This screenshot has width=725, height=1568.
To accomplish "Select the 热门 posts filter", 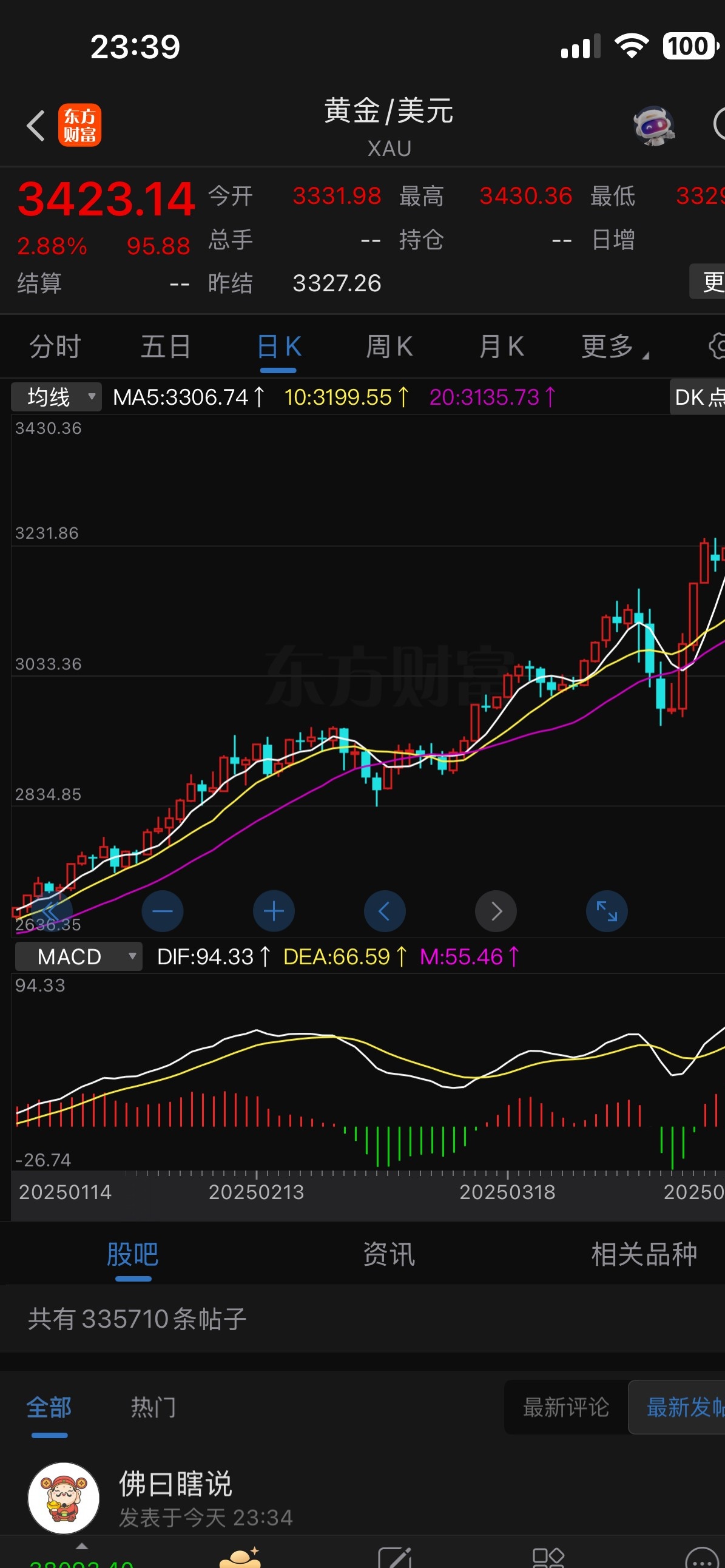I will [153, 1407].
